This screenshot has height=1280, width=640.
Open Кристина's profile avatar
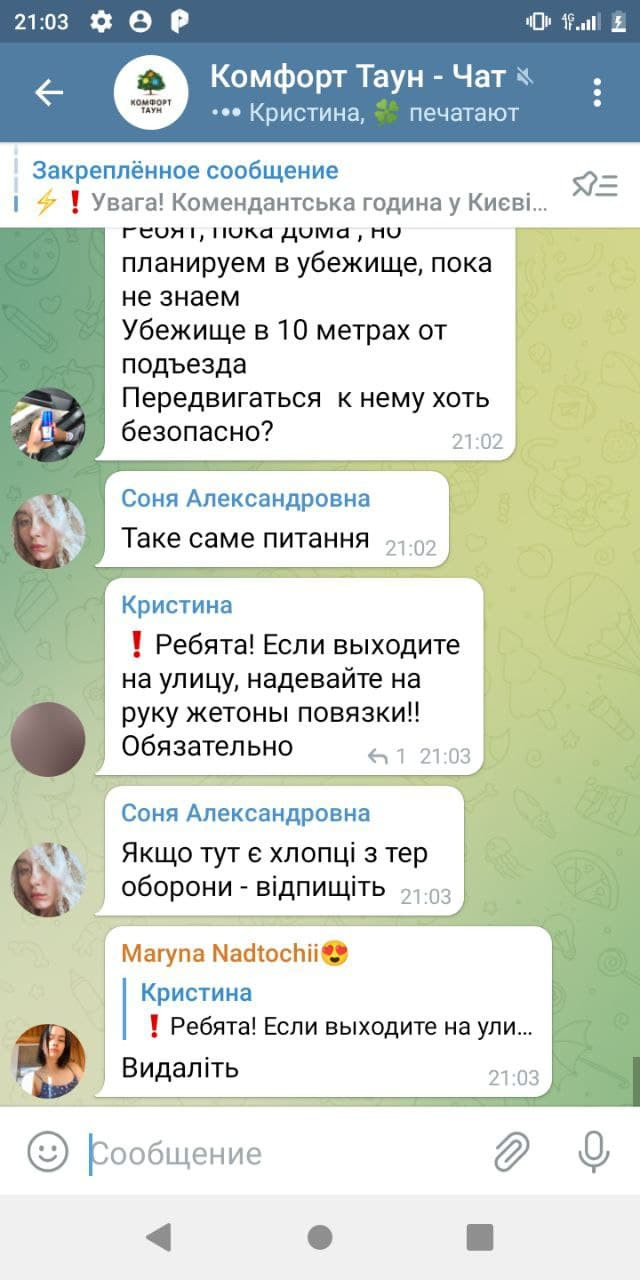pyautogui.click(x=48, y=739)
